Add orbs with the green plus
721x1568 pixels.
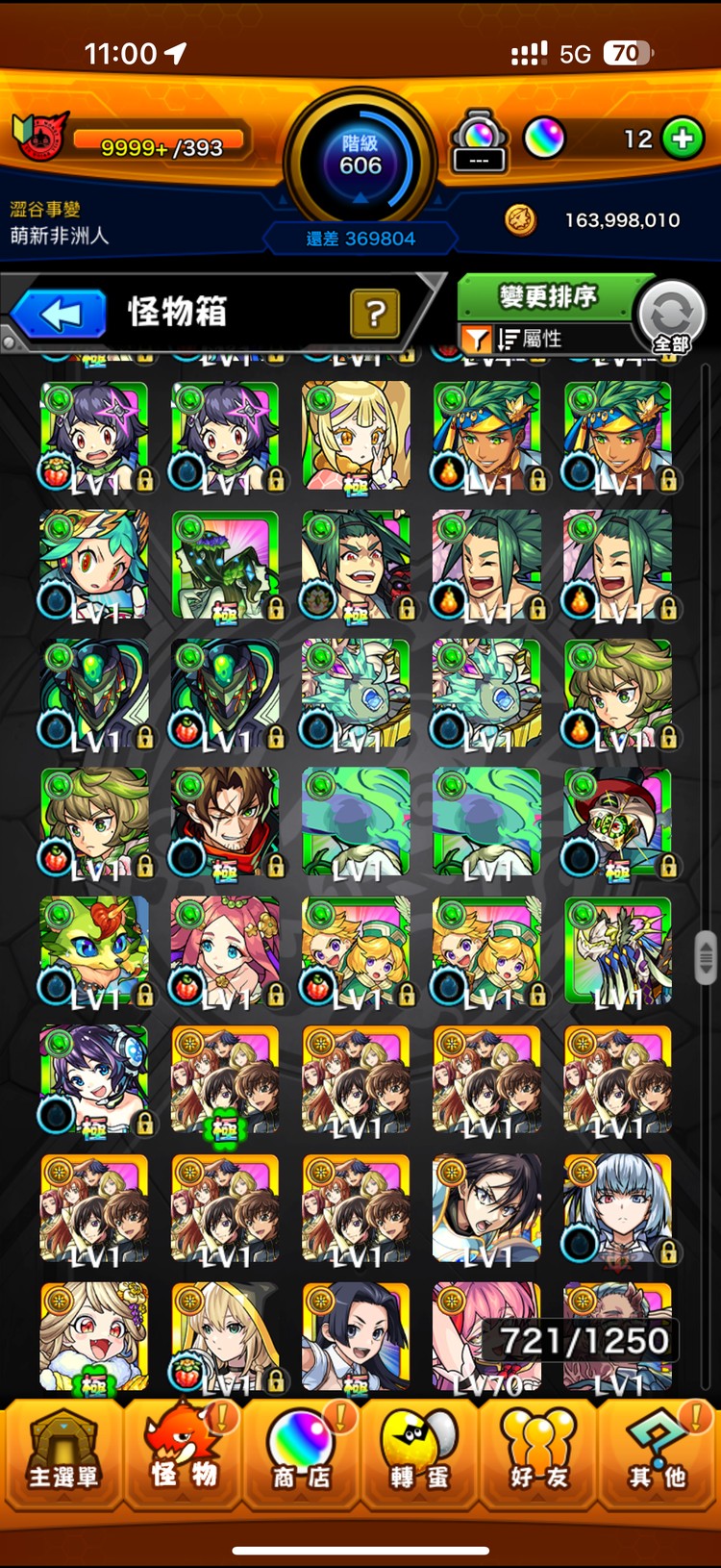click(x=683, y=139)
